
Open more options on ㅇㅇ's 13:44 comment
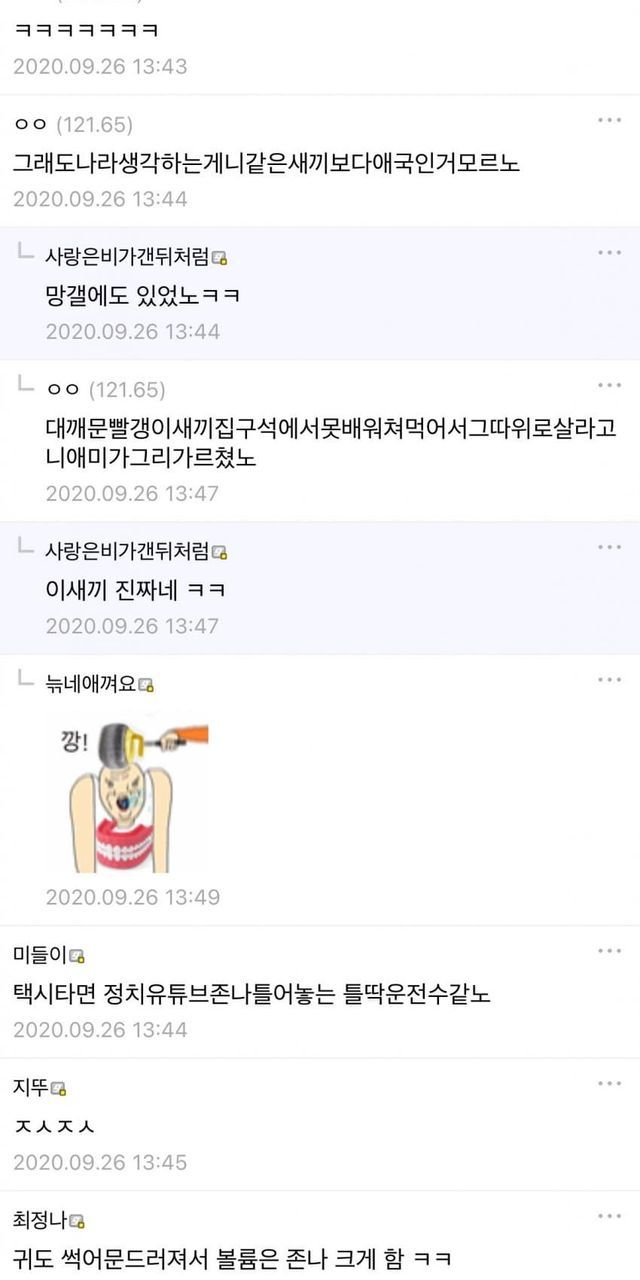click(x=609, y=121)
